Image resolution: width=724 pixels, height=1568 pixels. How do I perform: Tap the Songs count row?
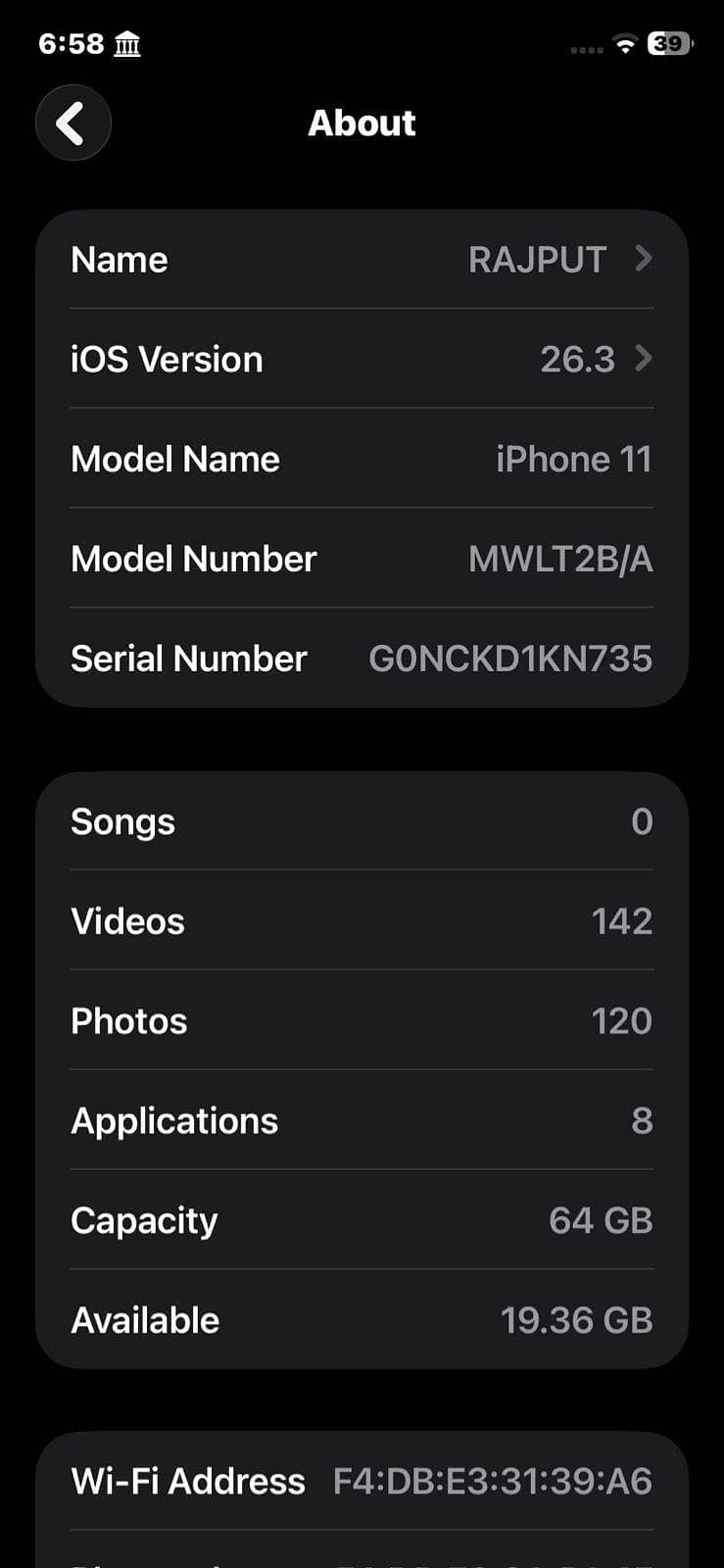click(362, 821)
